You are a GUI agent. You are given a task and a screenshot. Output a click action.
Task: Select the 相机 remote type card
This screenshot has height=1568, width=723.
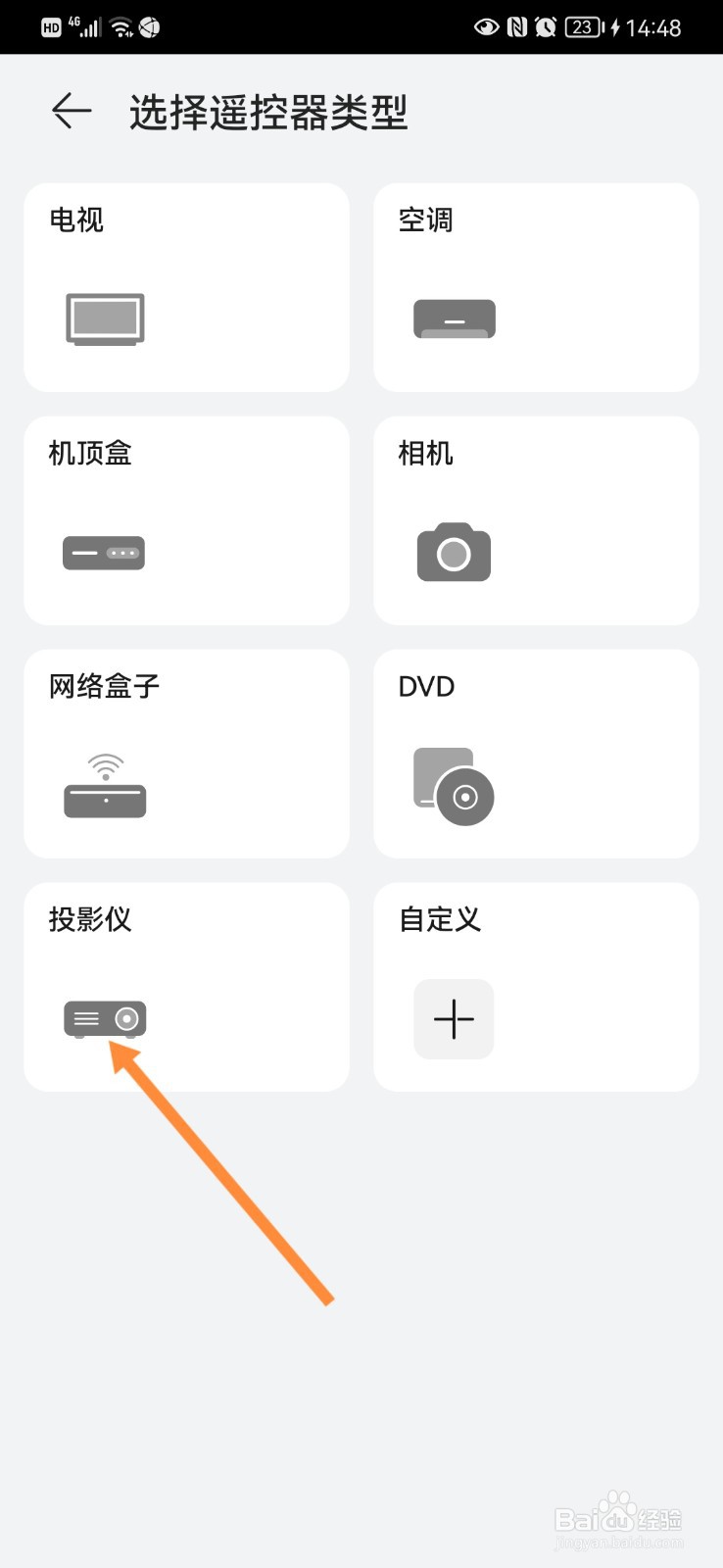536,519
